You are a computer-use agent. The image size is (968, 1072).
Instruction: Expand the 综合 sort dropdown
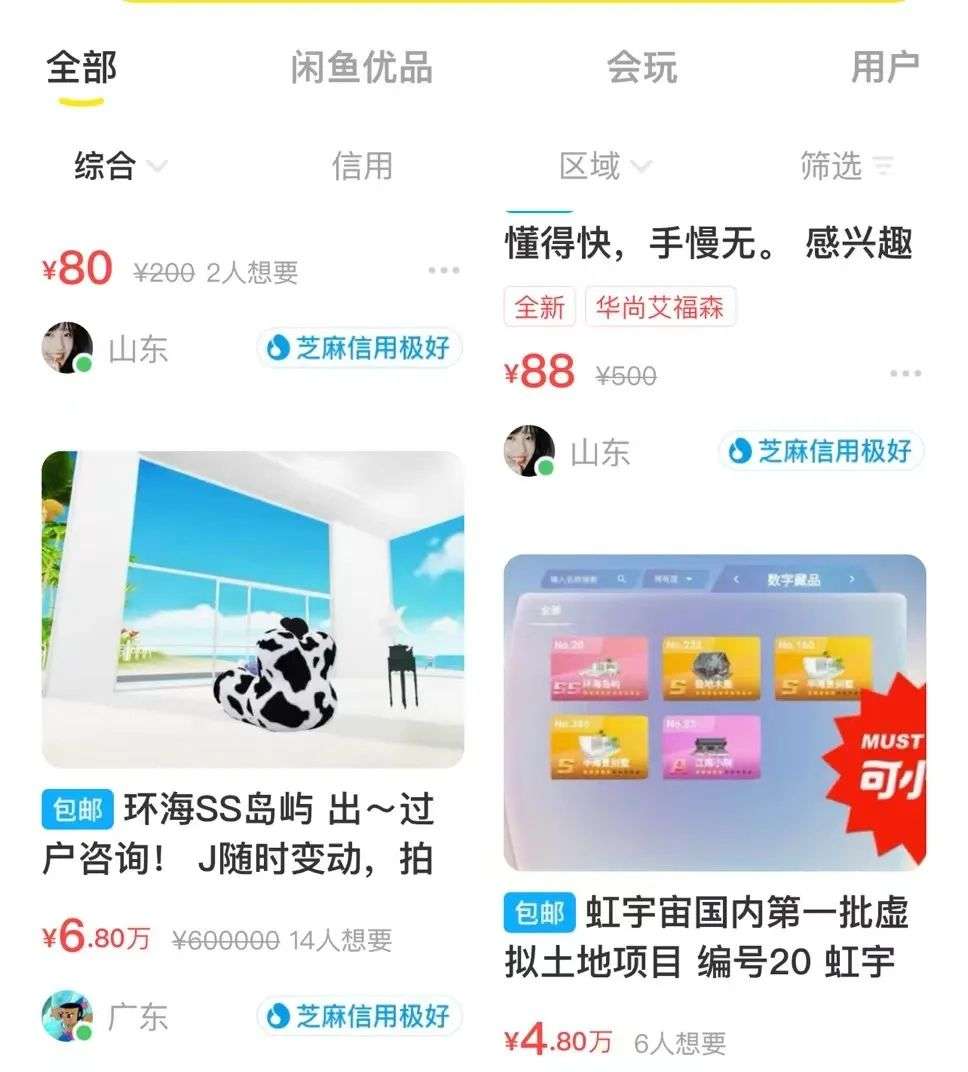pos(120,166)
